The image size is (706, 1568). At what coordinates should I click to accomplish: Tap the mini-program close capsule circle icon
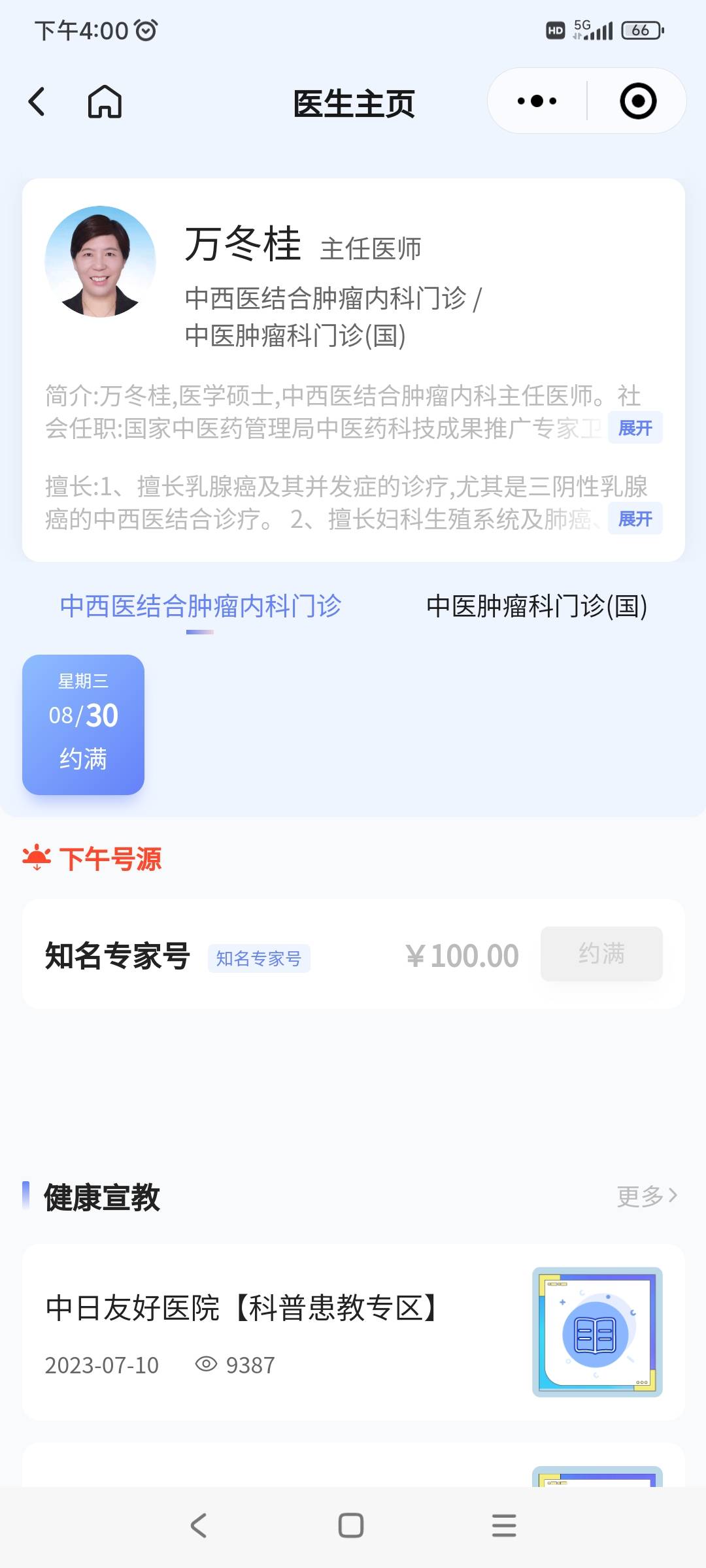pos(637,101)
